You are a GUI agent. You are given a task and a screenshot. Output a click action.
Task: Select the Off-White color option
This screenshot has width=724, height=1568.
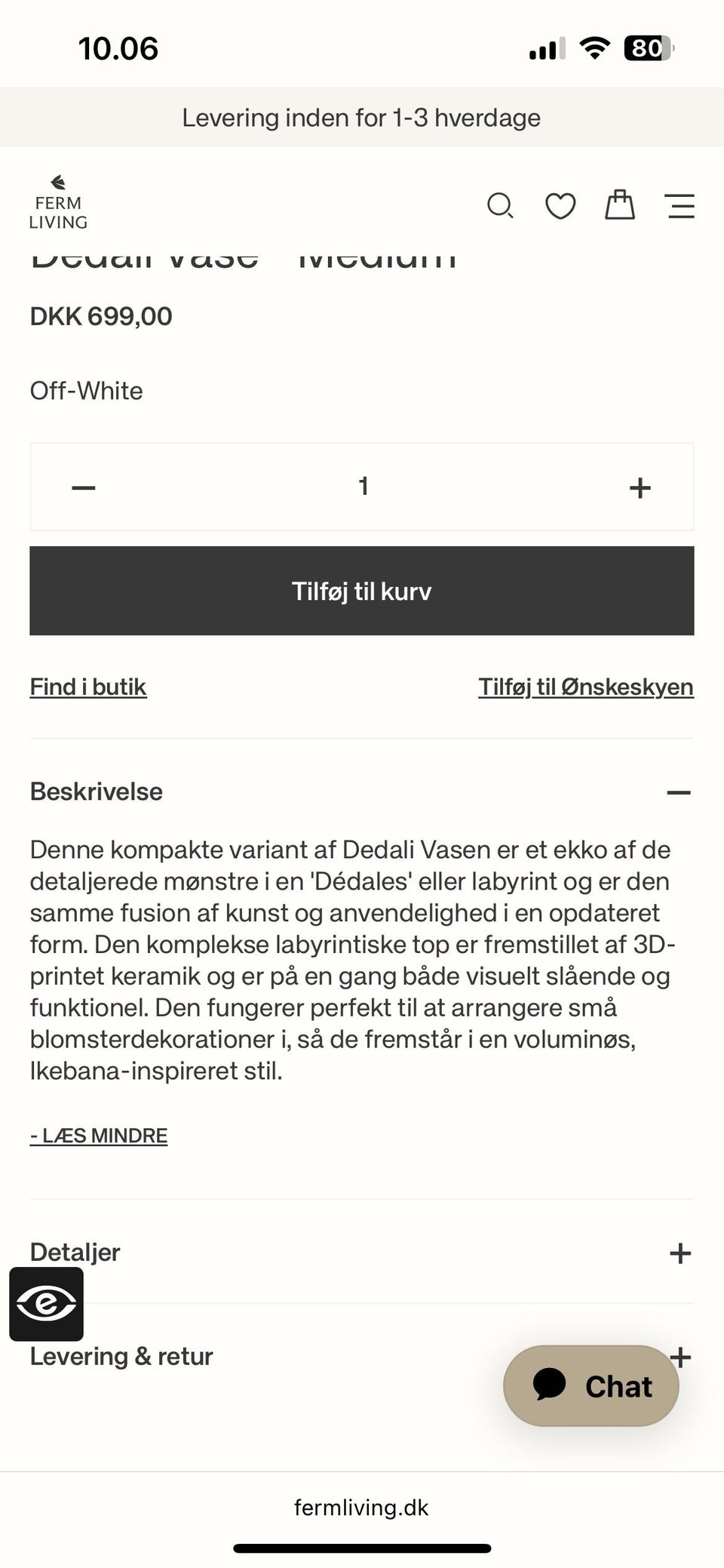pos(85,391)
